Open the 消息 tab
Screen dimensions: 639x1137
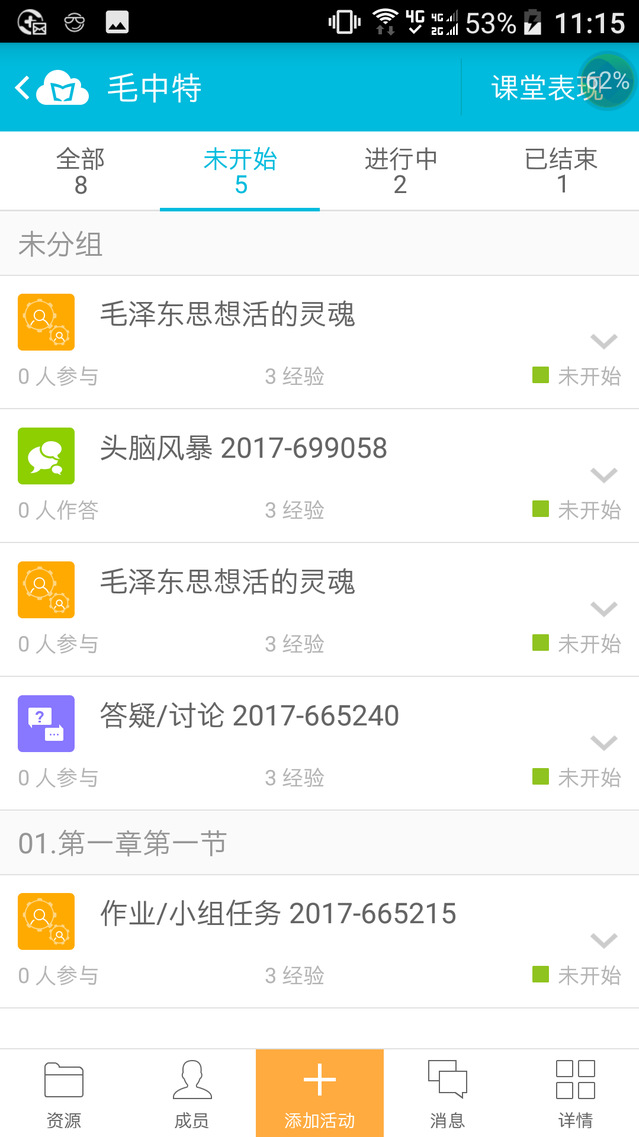pos(447,1093)
